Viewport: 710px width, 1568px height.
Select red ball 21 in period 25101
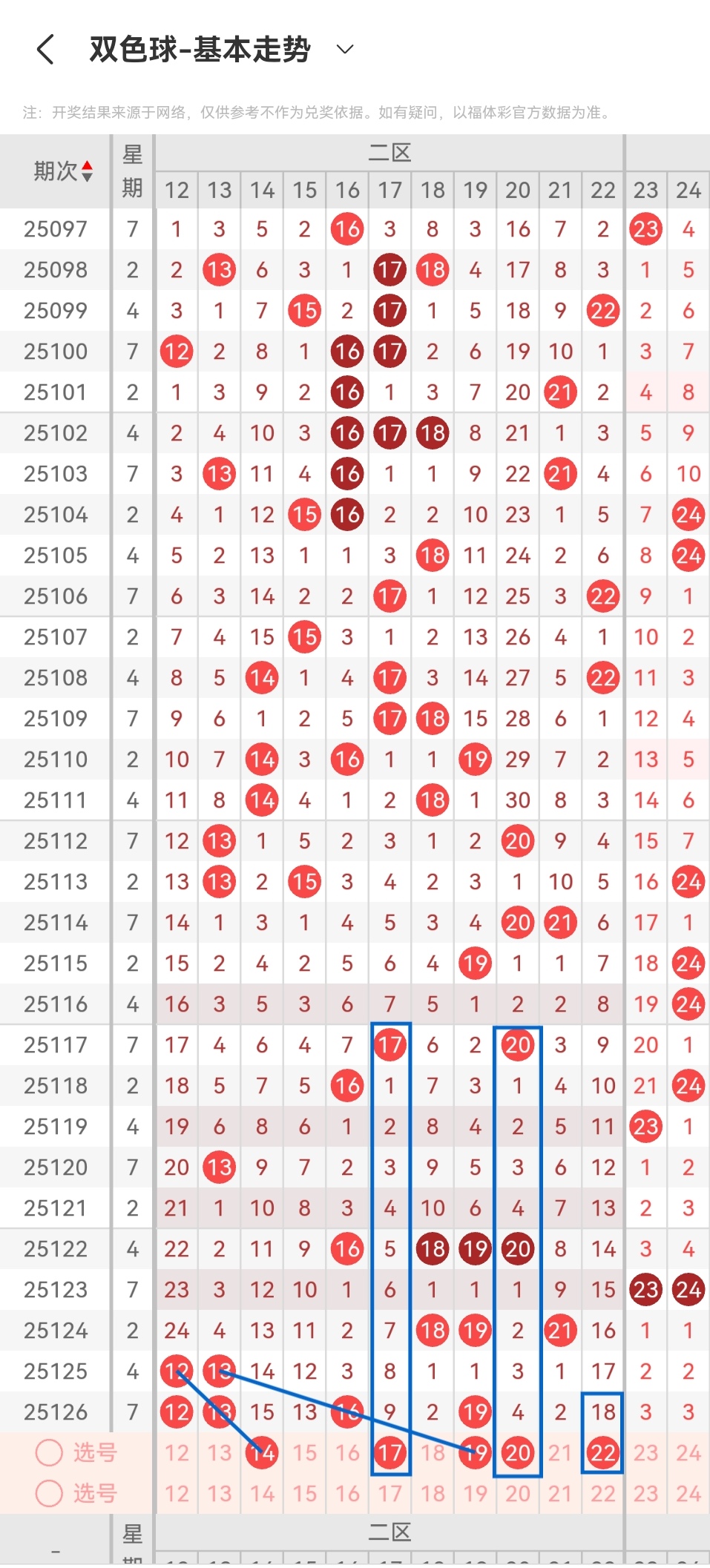click(x=560, y=392)
